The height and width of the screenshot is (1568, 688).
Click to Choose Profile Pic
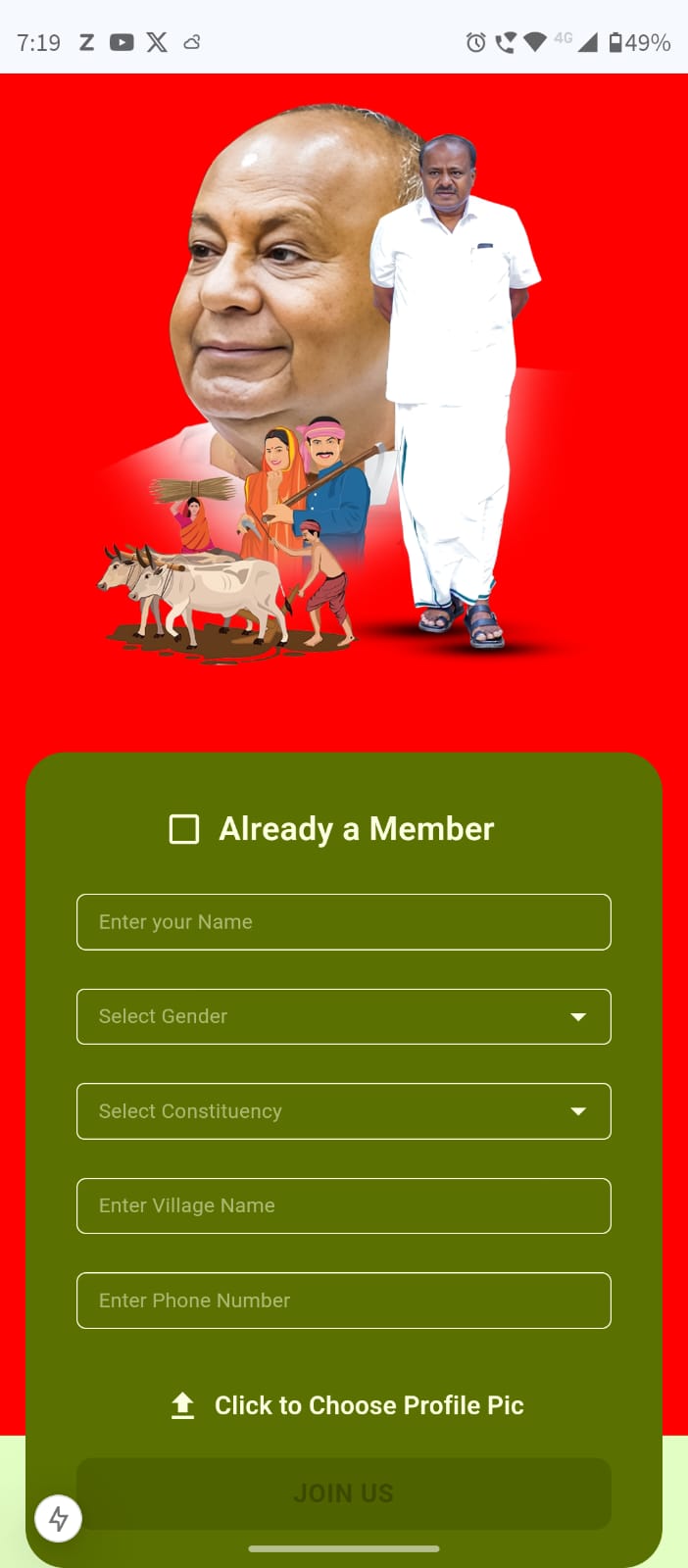[348, 1405]
